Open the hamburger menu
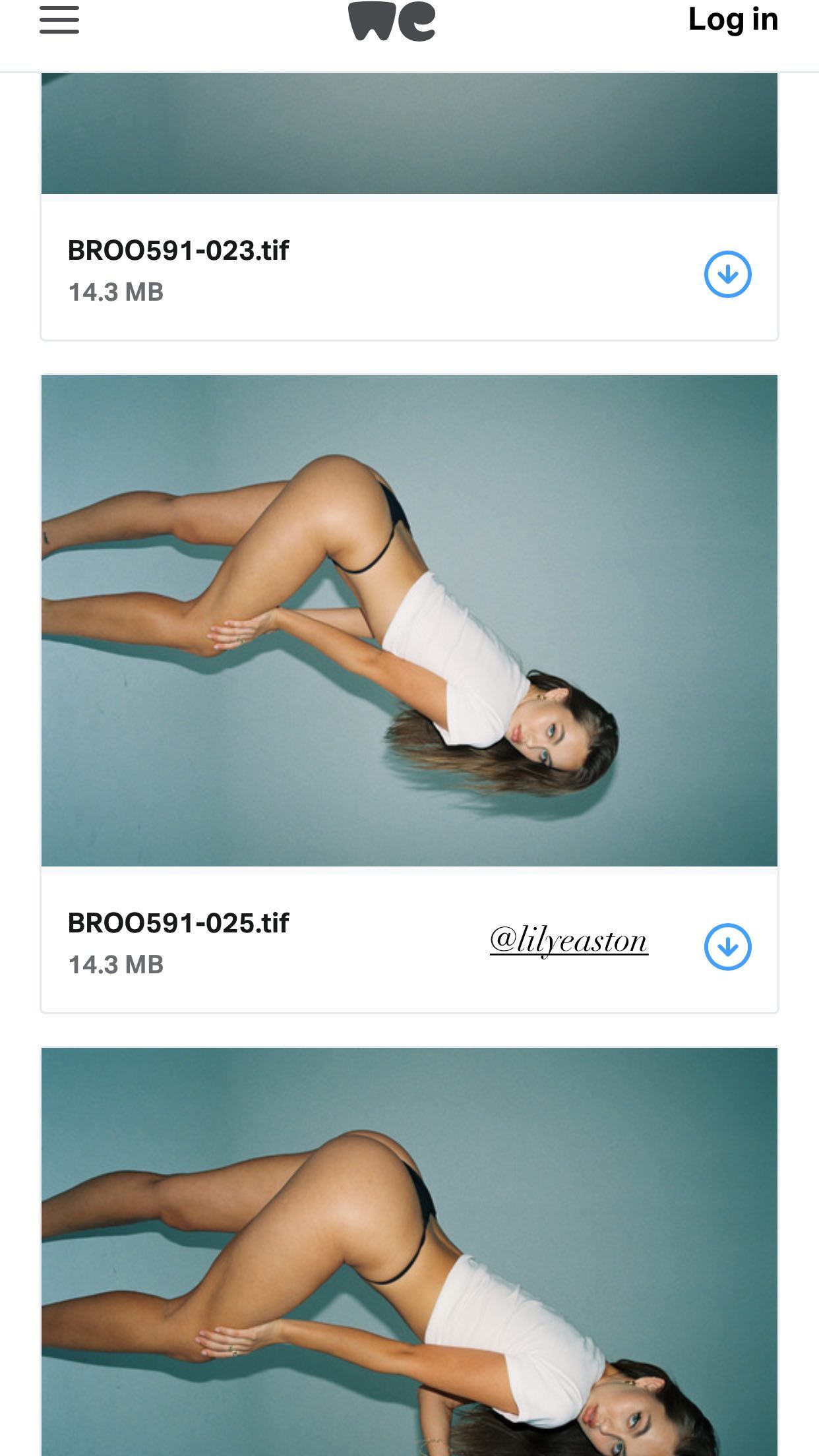819x1456 pixels. (59, 20)
